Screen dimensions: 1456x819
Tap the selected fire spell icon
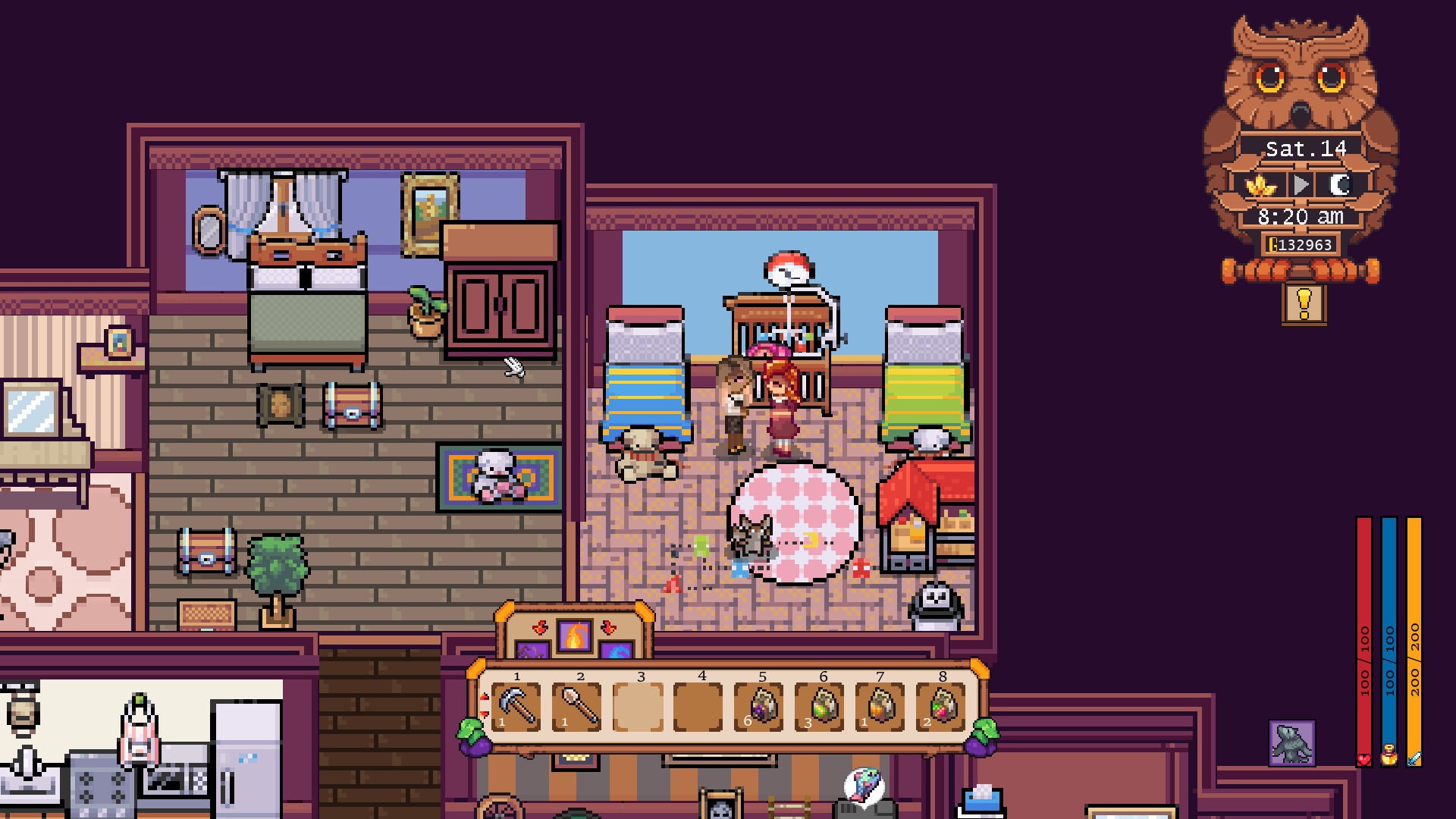coord(574,635)
